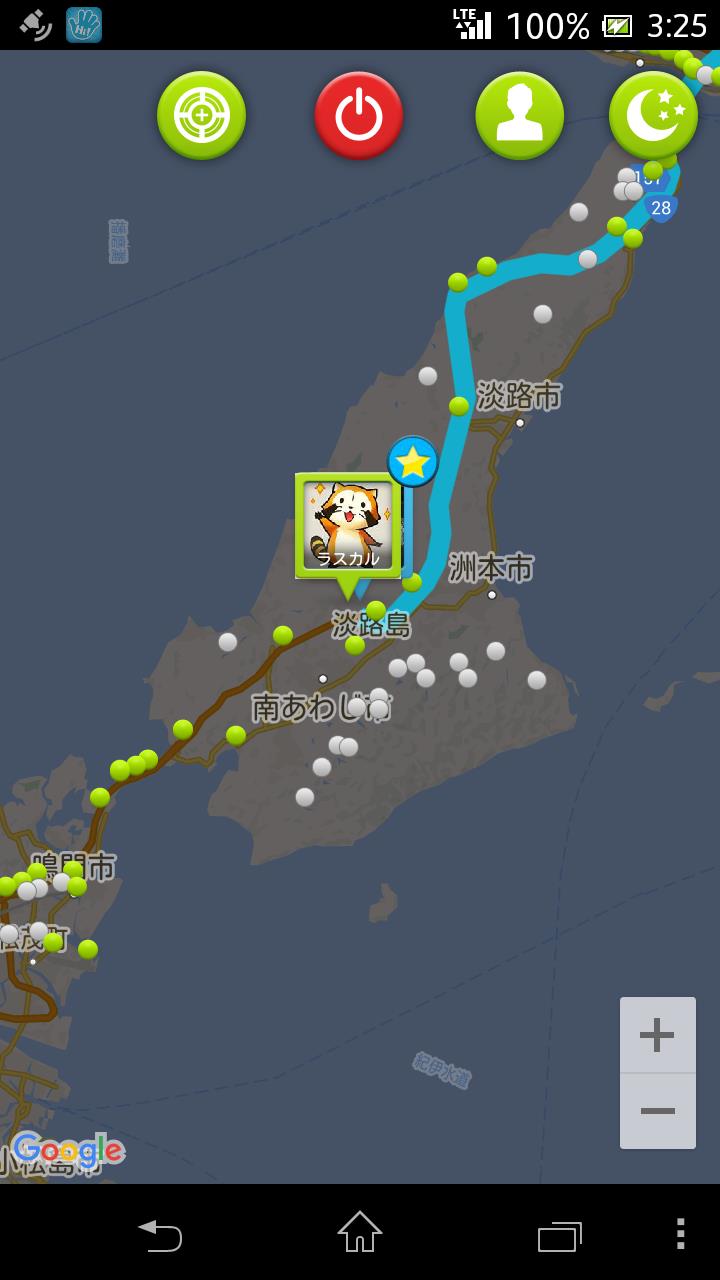
Task: Go back using the system back button
Action: pos(160,1233)
